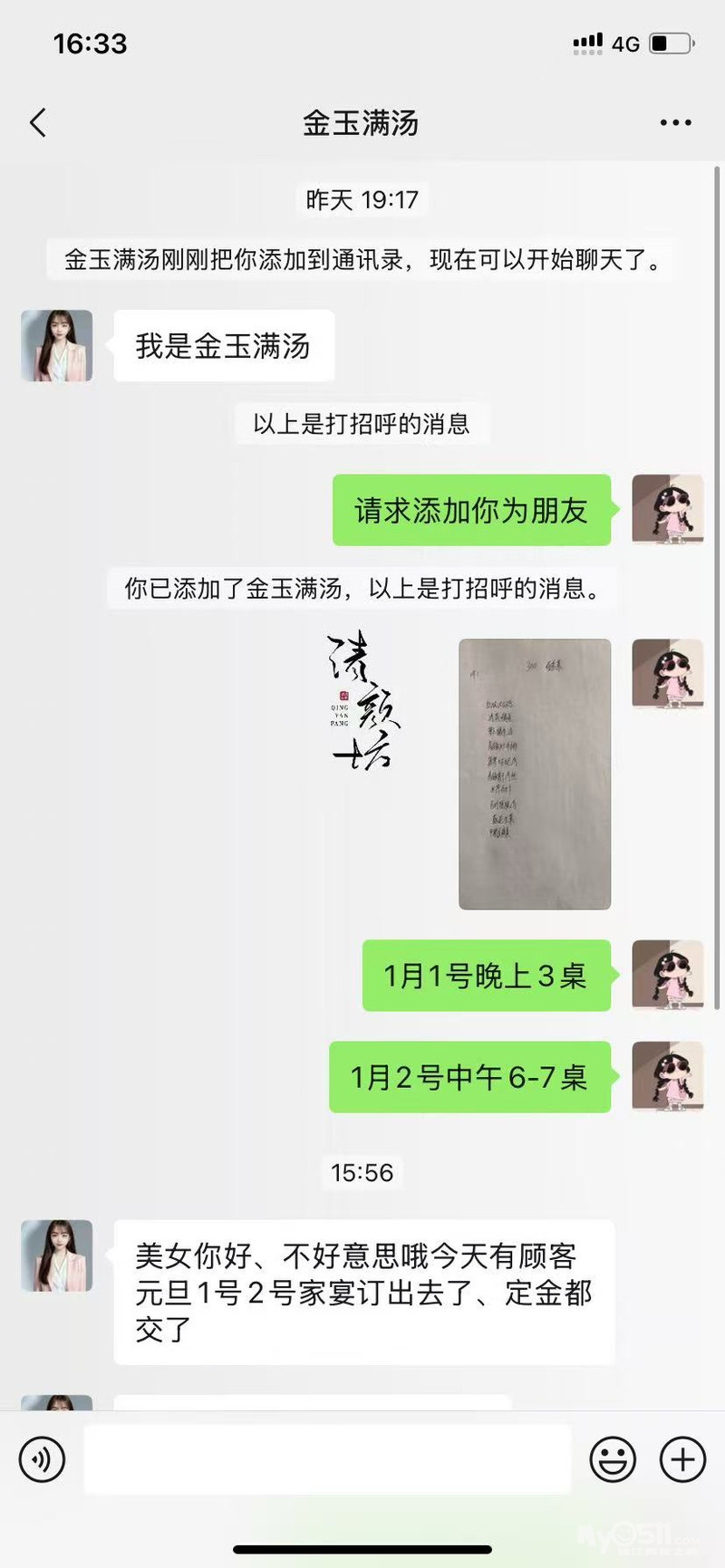Screen dimensions: 725x1568
Task: View the 清颜坊 calligraphy sticker image
Action: (363, 702)
